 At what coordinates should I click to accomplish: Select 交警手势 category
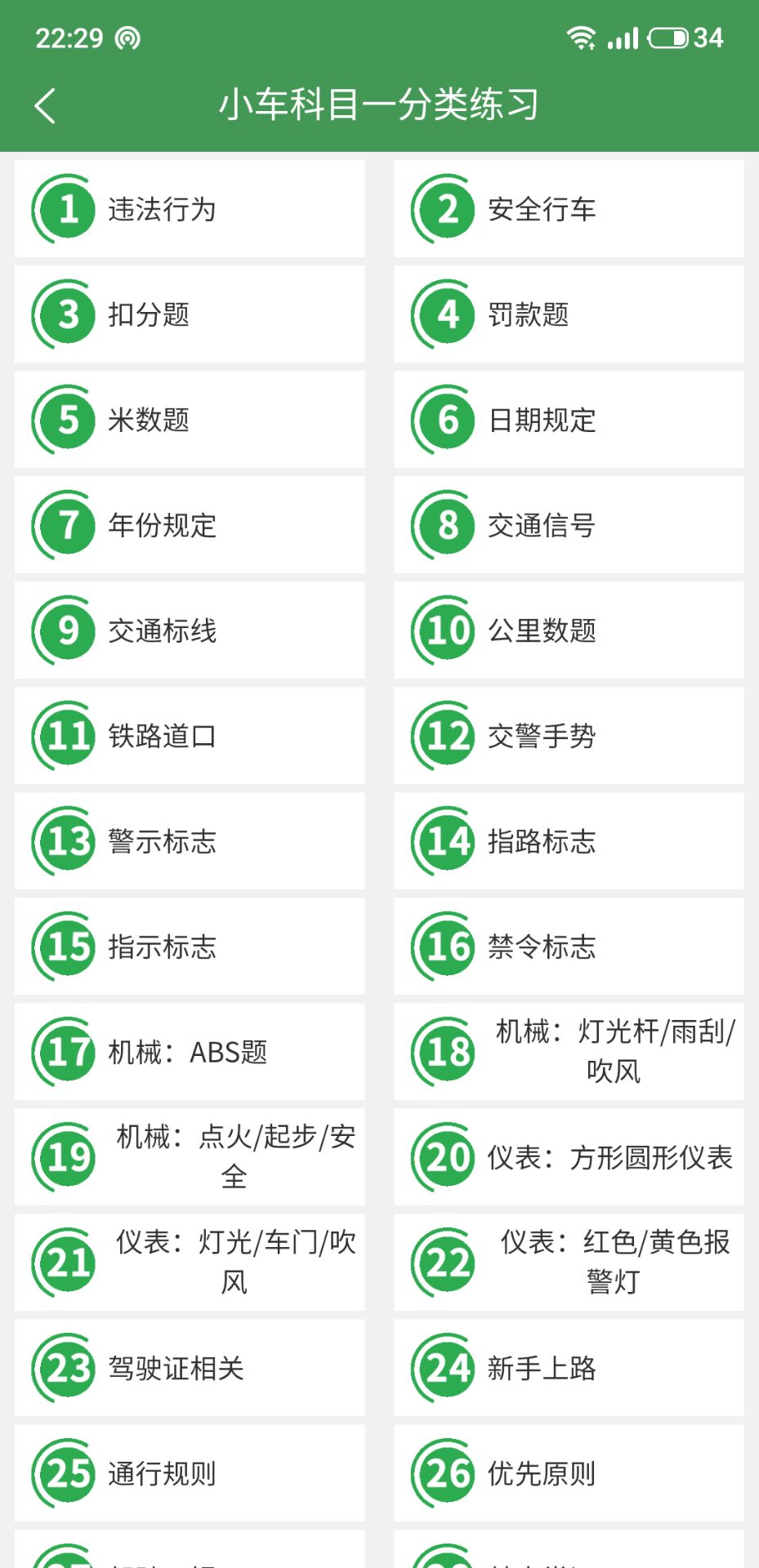tap(569, 736)
